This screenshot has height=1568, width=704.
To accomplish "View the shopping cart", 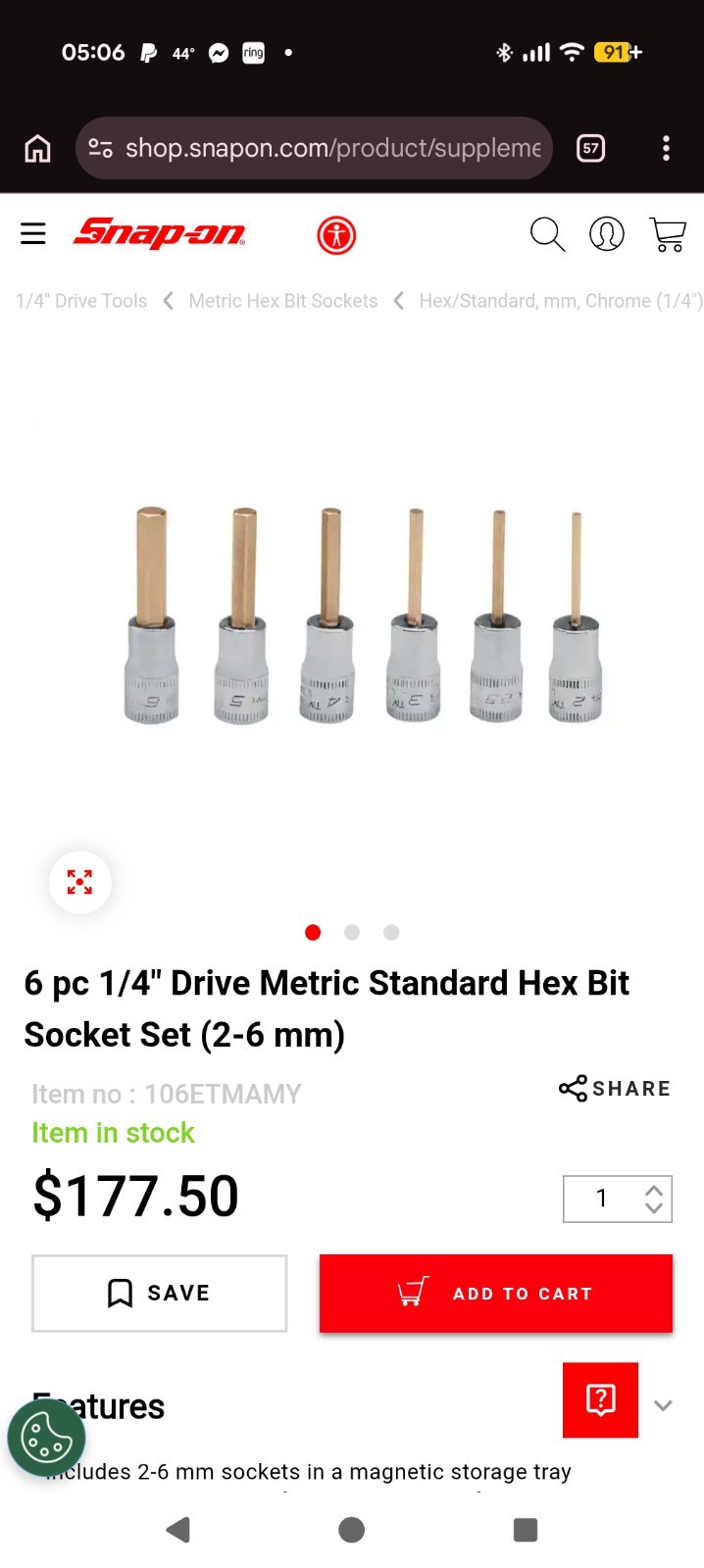I will (x=668, y=235).
